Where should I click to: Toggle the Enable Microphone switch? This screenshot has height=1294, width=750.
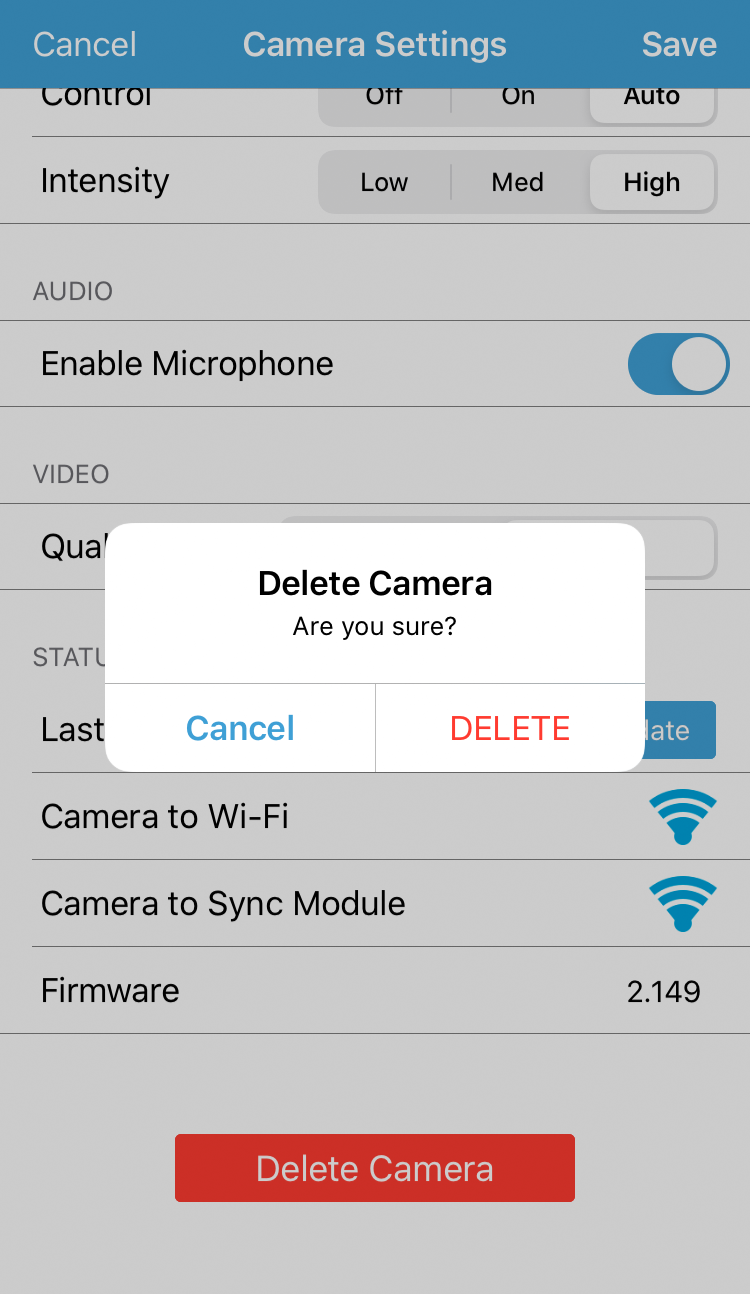pyautogui.click(x=678, y=364)
